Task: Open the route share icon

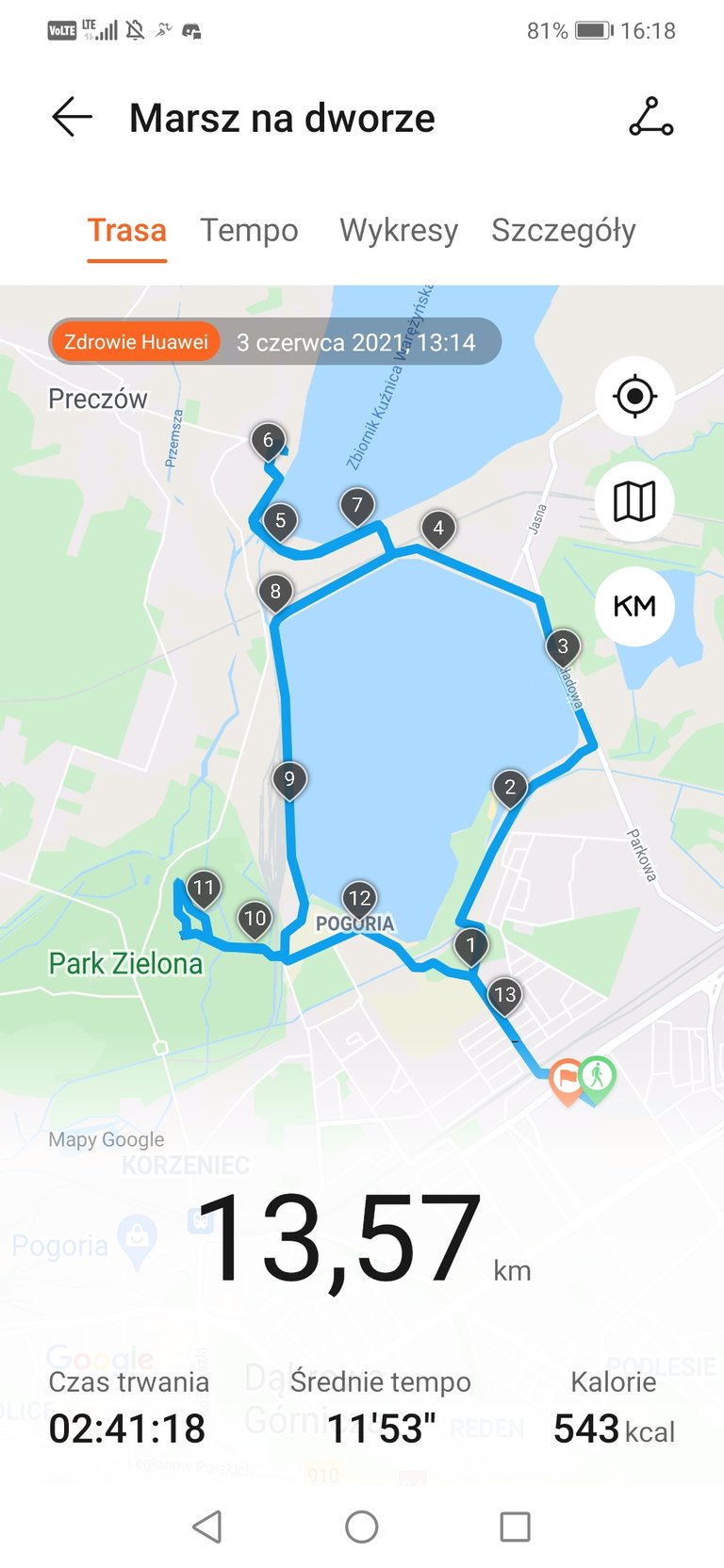Action: pyautogui.click(x=651, y=117)
